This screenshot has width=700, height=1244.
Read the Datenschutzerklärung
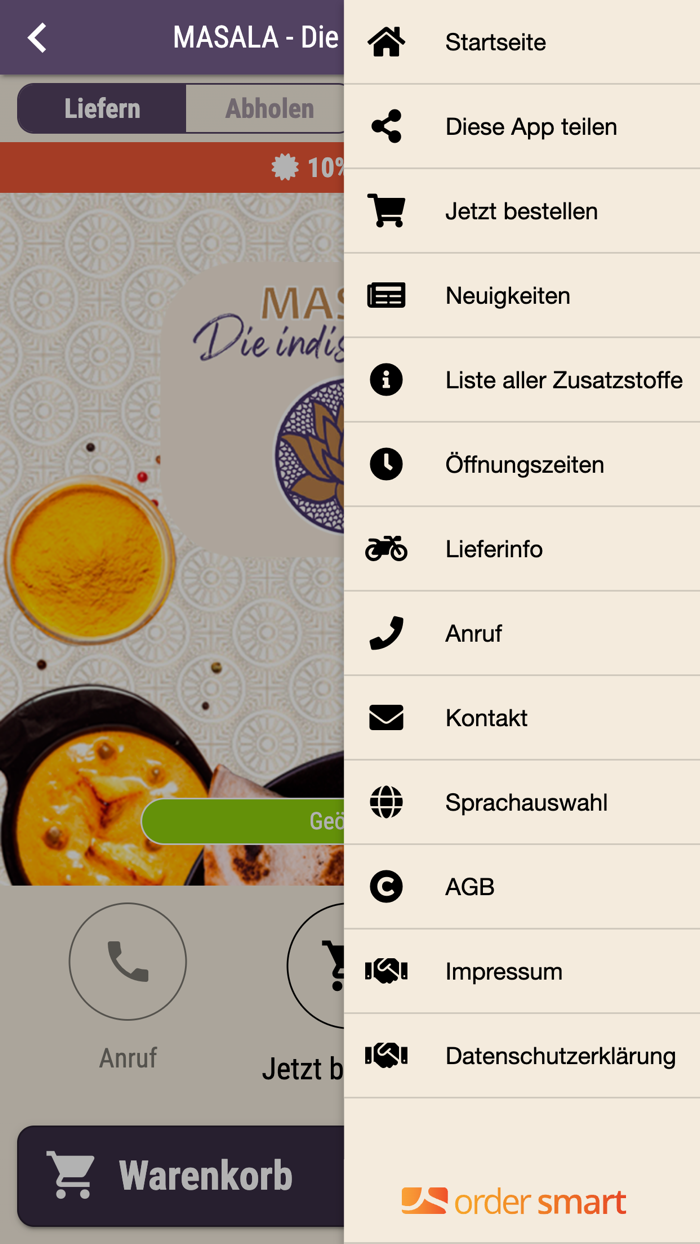point(522,1056)
